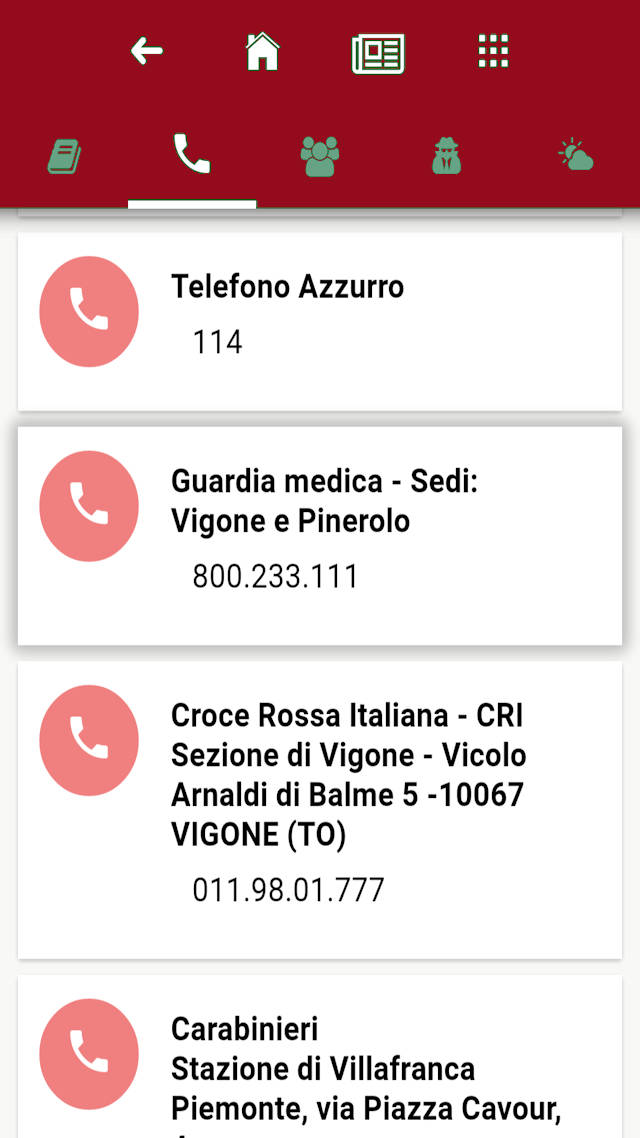The width and height of the screenshot is (640, 1138).
Task: Switch to the book tab
Action: tap(65, 157)
